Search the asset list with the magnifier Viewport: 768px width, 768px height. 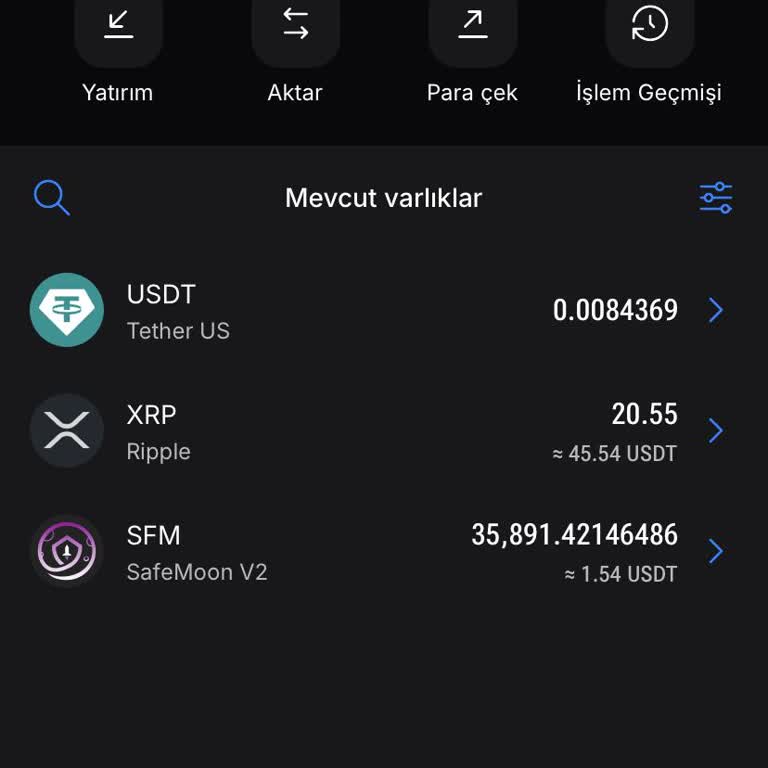(51, 198)
